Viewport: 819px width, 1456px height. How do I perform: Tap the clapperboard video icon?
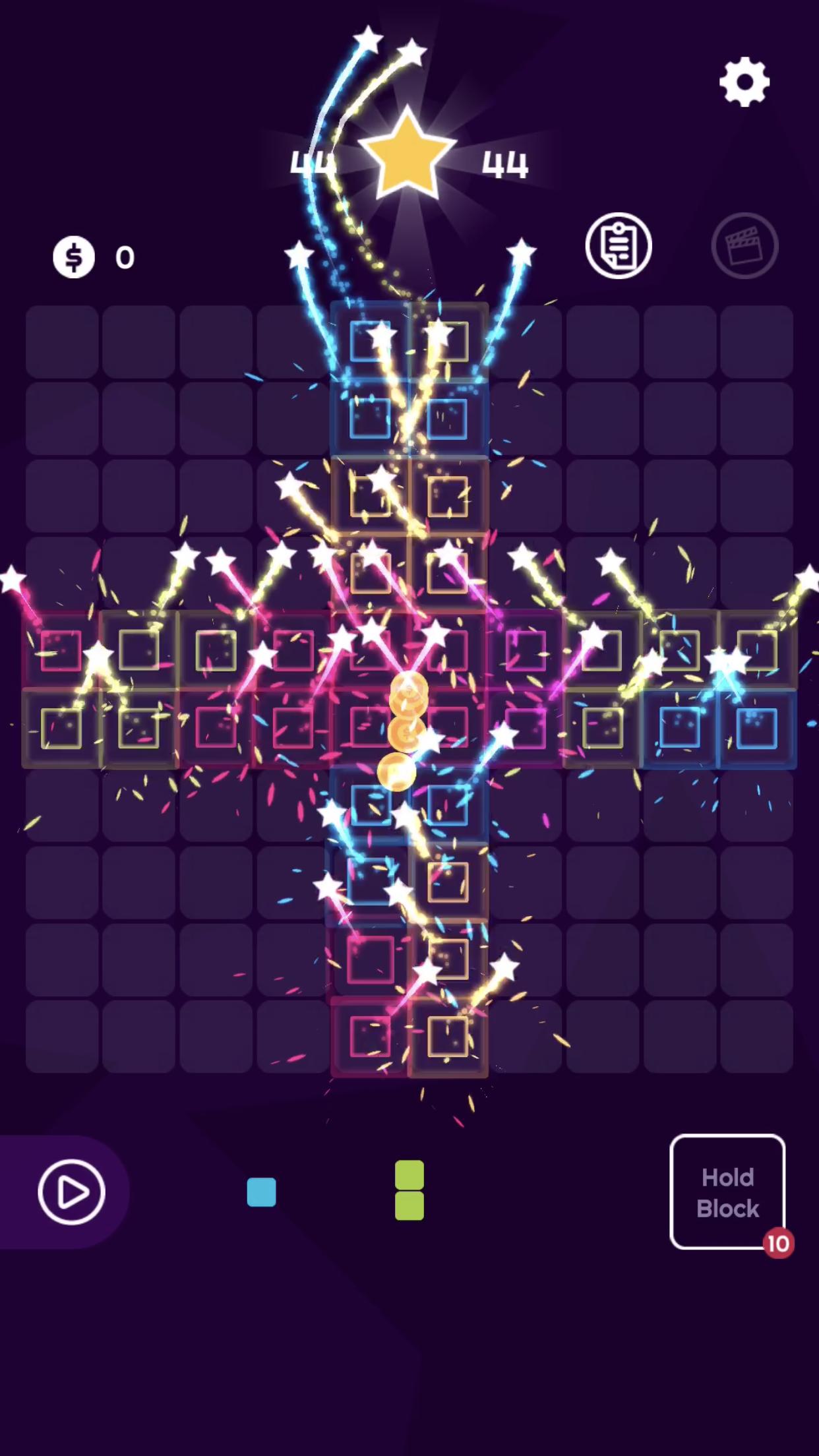[x=744, y=245]
